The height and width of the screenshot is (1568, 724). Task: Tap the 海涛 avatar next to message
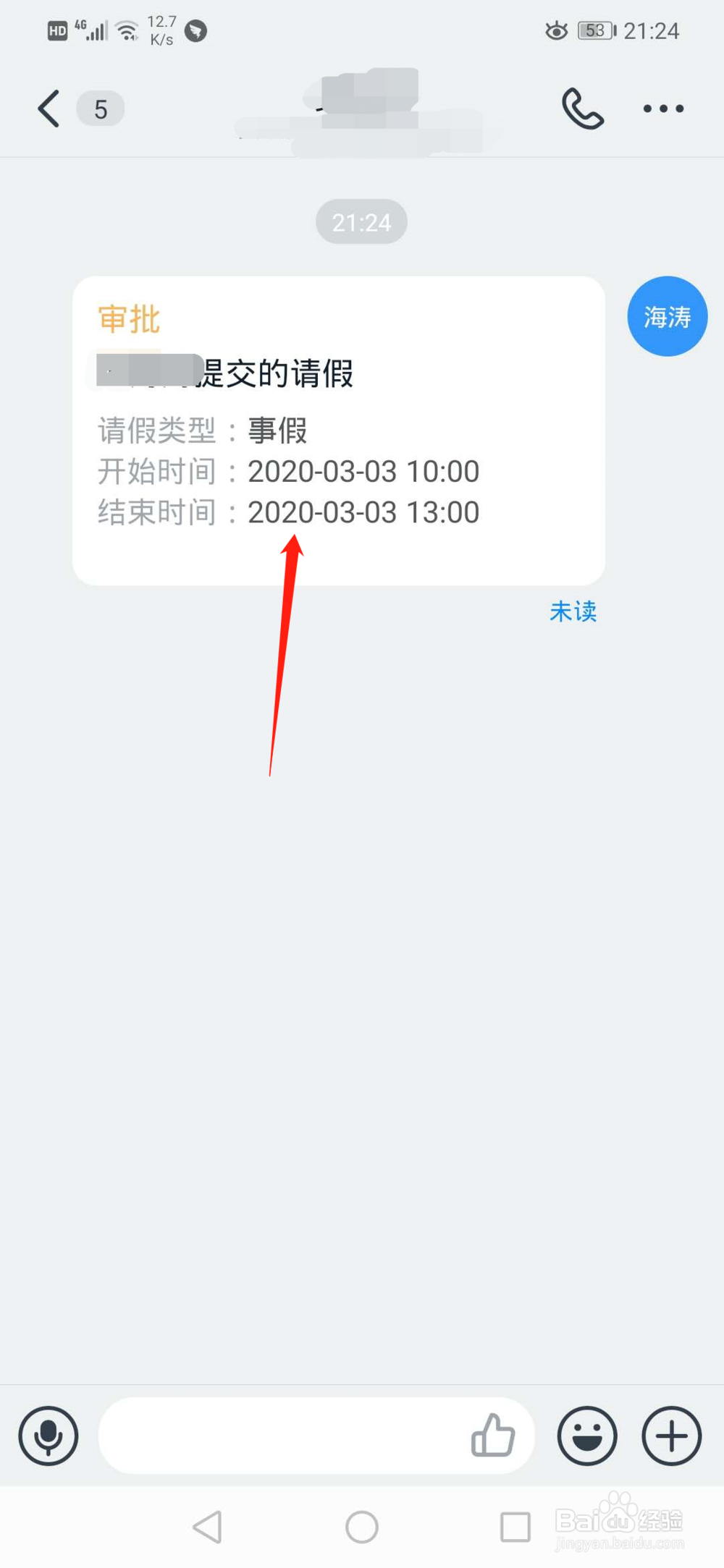pos(666,316)
